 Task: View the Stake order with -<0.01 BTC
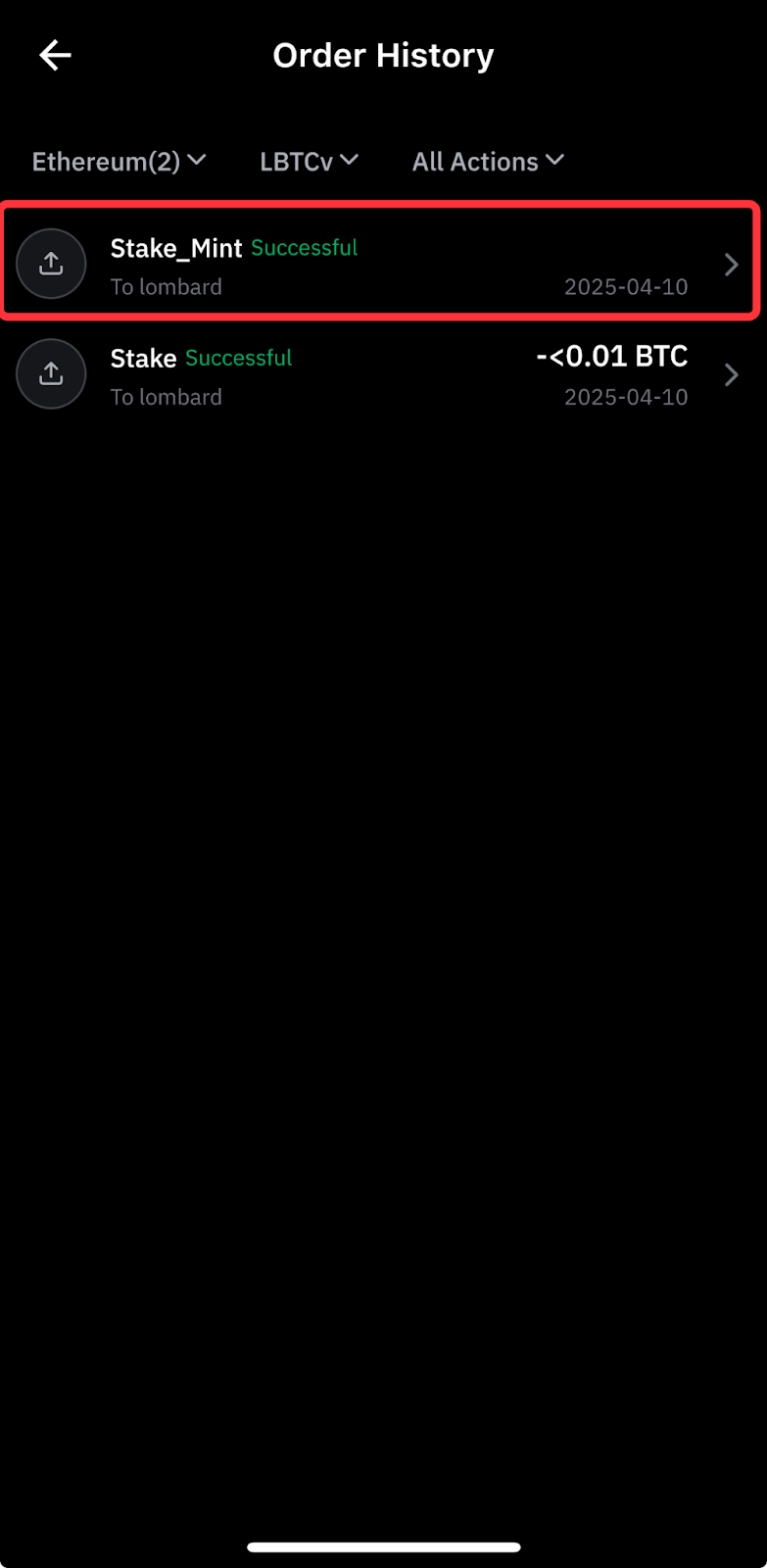[x=380, y=375]
